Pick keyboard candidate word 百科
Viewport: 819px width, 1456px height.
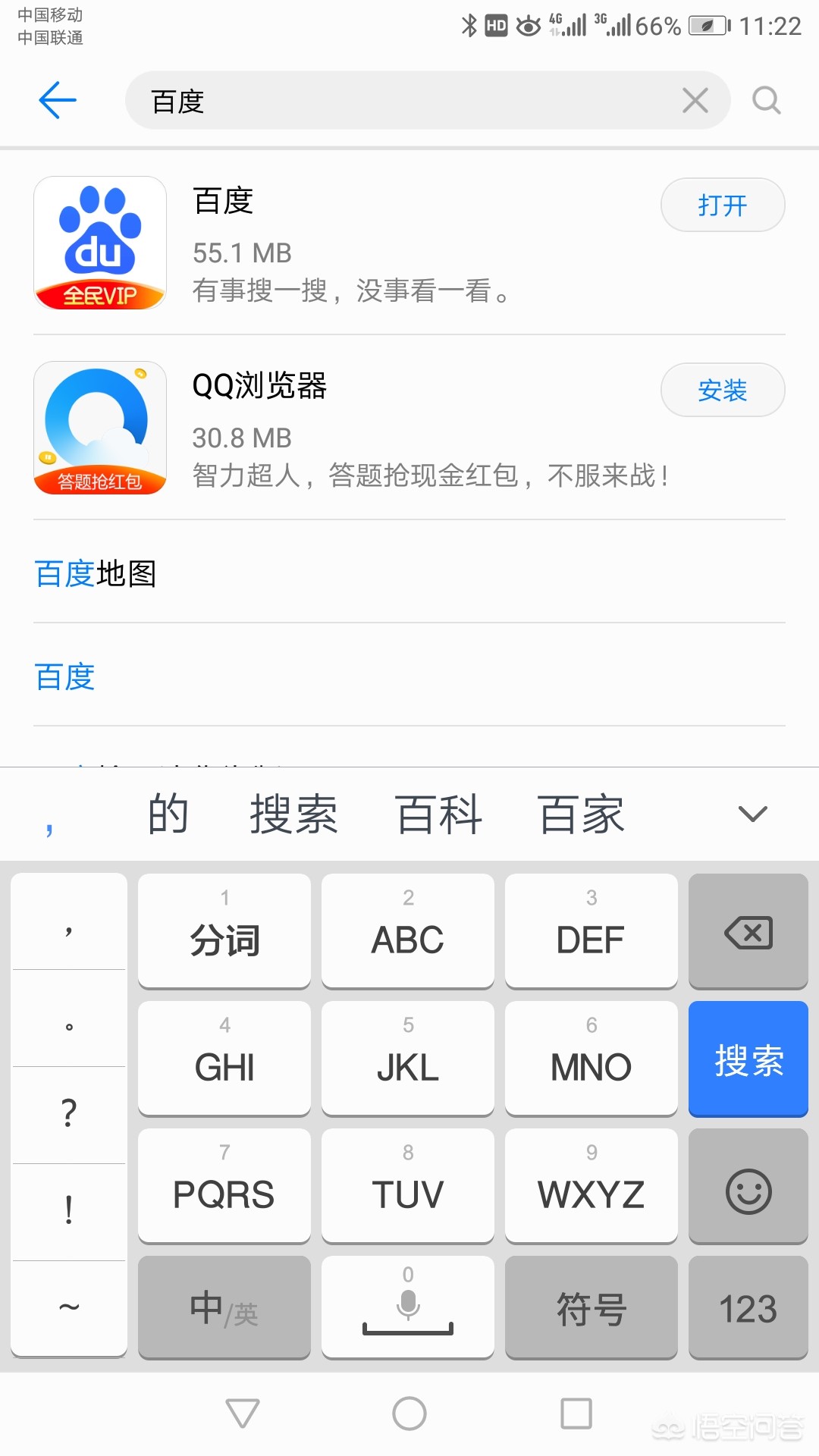(x=438, y=814)
